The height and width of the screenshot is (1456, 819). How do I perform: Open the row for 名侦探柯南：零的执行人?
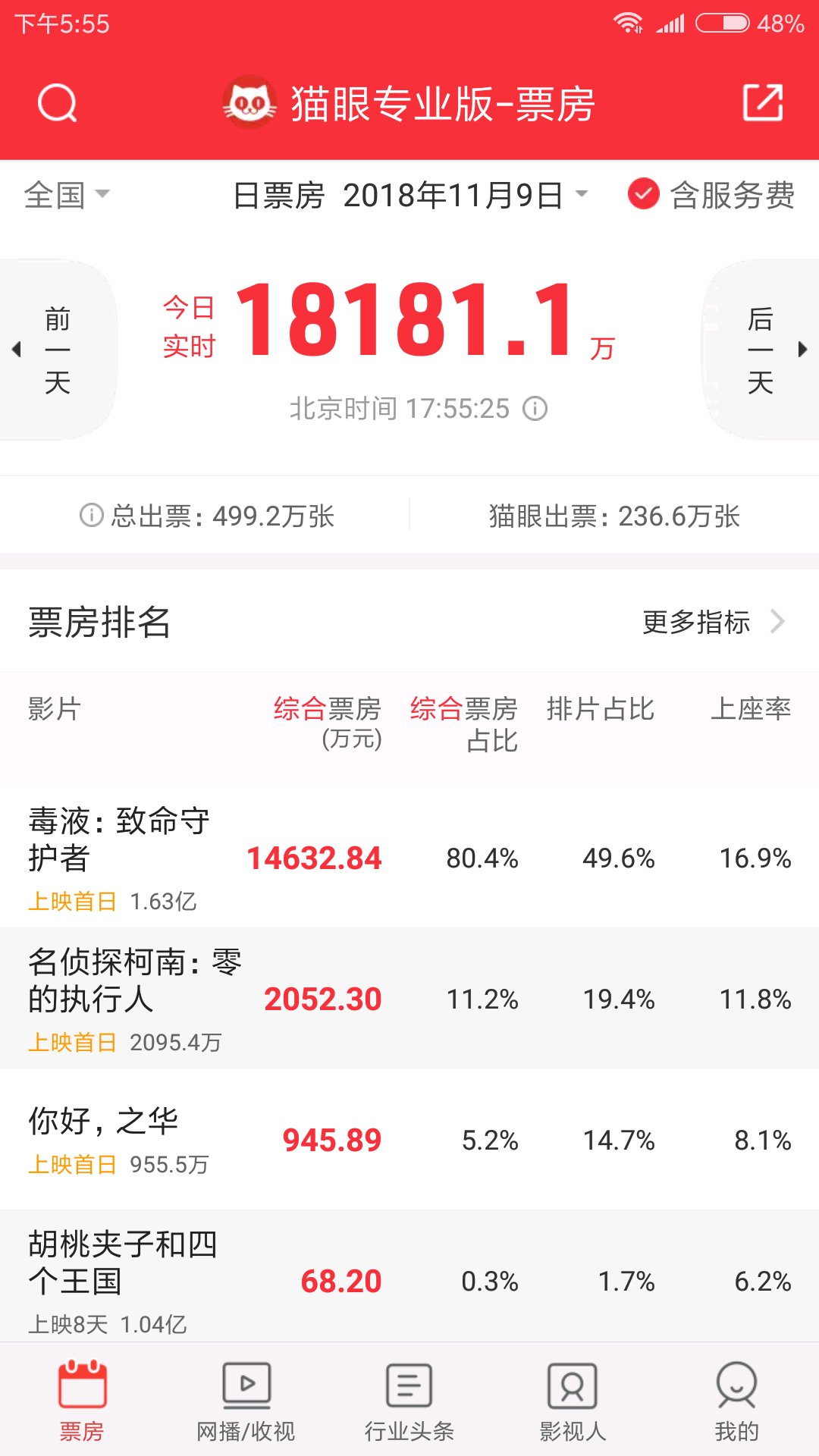[x=409, y=998]
